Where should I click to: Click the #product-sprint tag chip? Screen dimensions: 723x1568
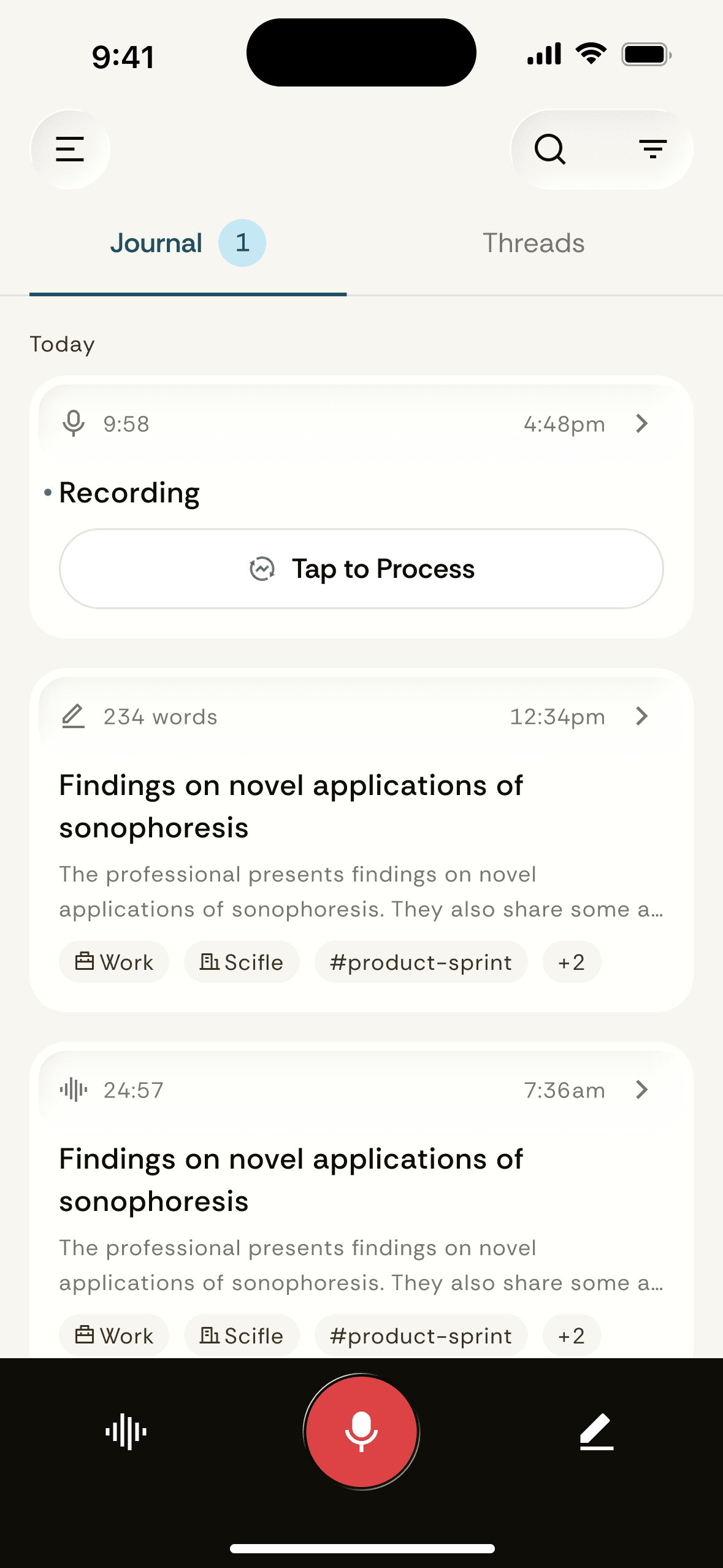point(421,962)
